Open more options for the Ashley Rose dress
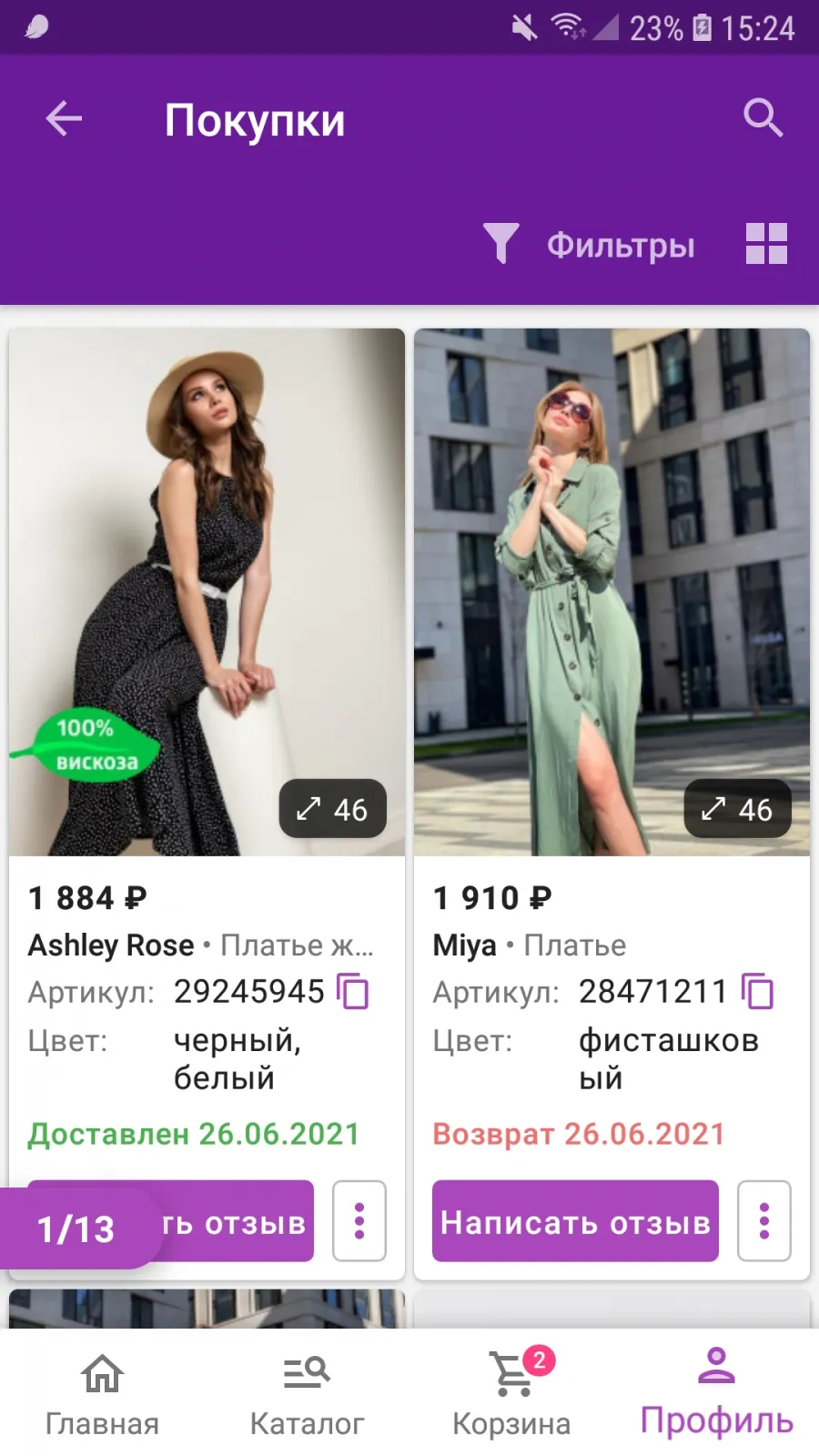This screenshot has height=1456, width=819. 359,1221
